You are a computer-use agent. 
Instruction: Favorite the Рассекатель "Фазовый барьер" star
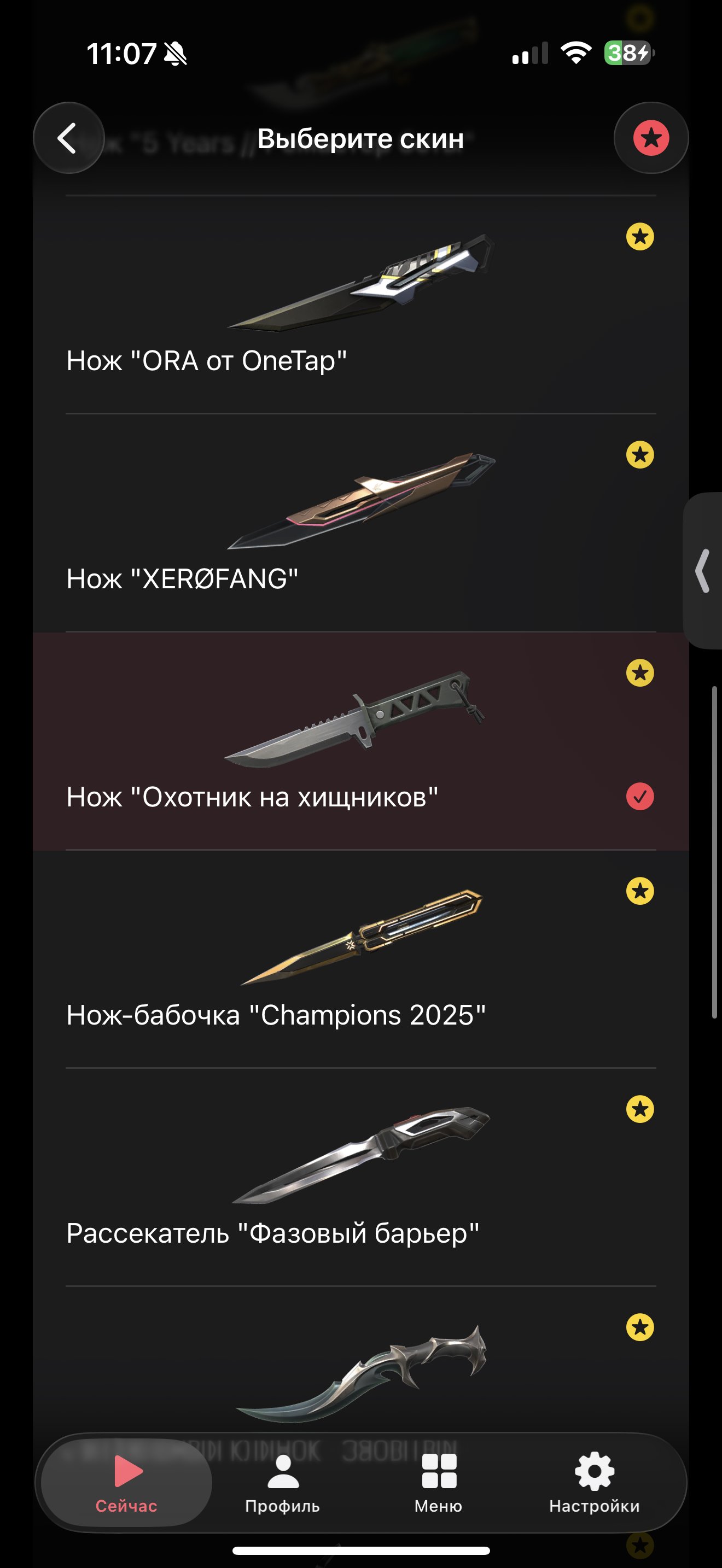[640, 1109]
